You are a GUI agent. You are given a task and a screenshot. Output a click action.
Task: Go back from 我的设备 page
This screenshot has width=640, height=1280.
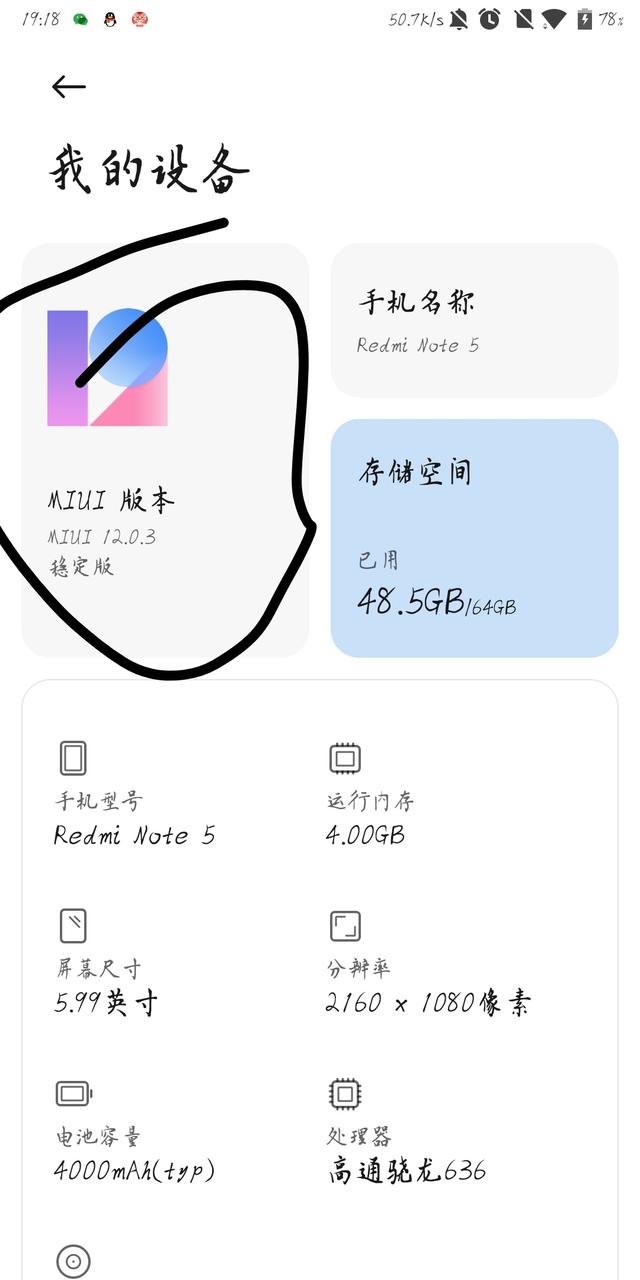click(x=68, y=87)
